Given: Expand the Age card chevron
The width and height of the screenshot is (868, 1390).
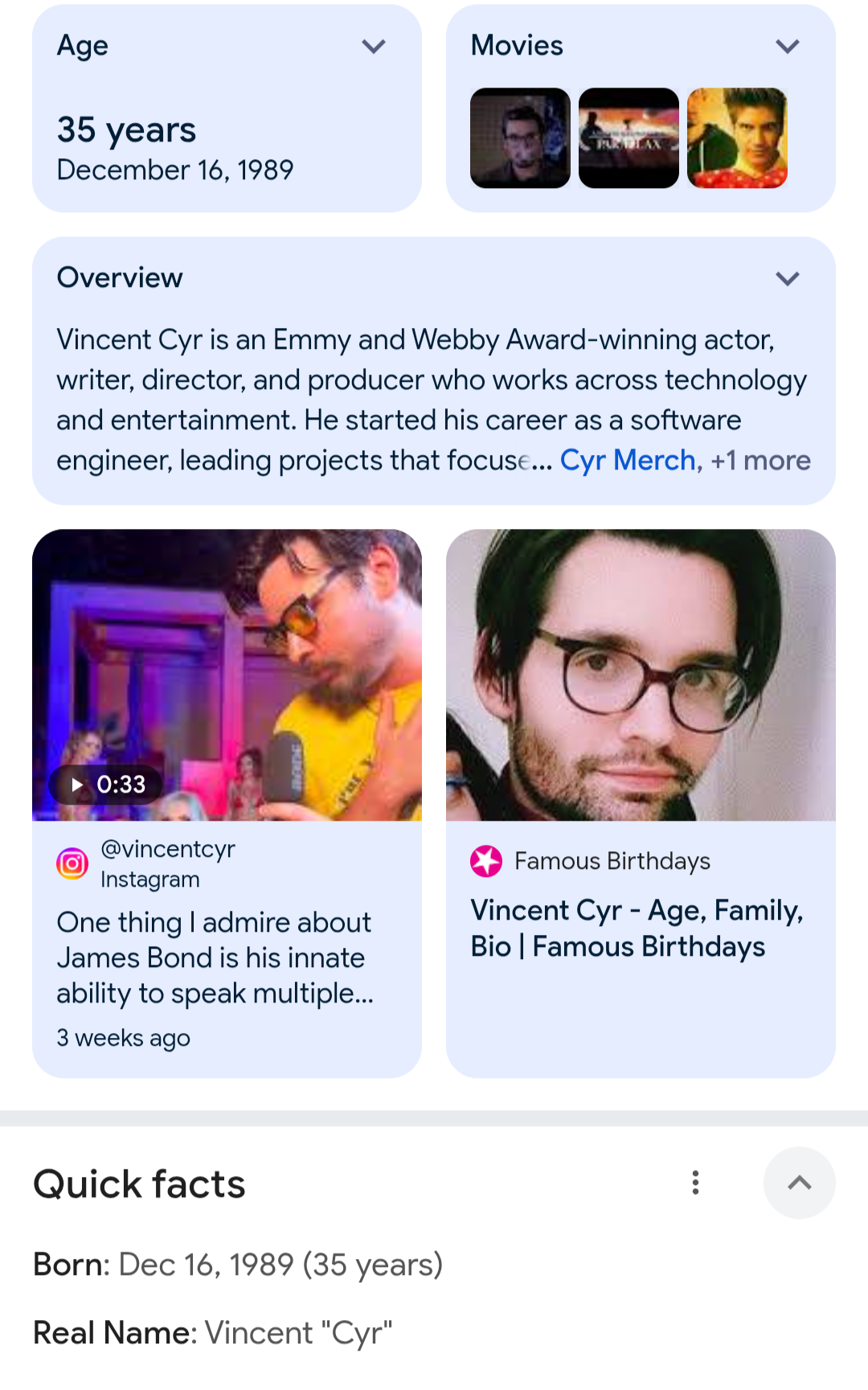Looking at the screenshot, I should click(374, 47).
